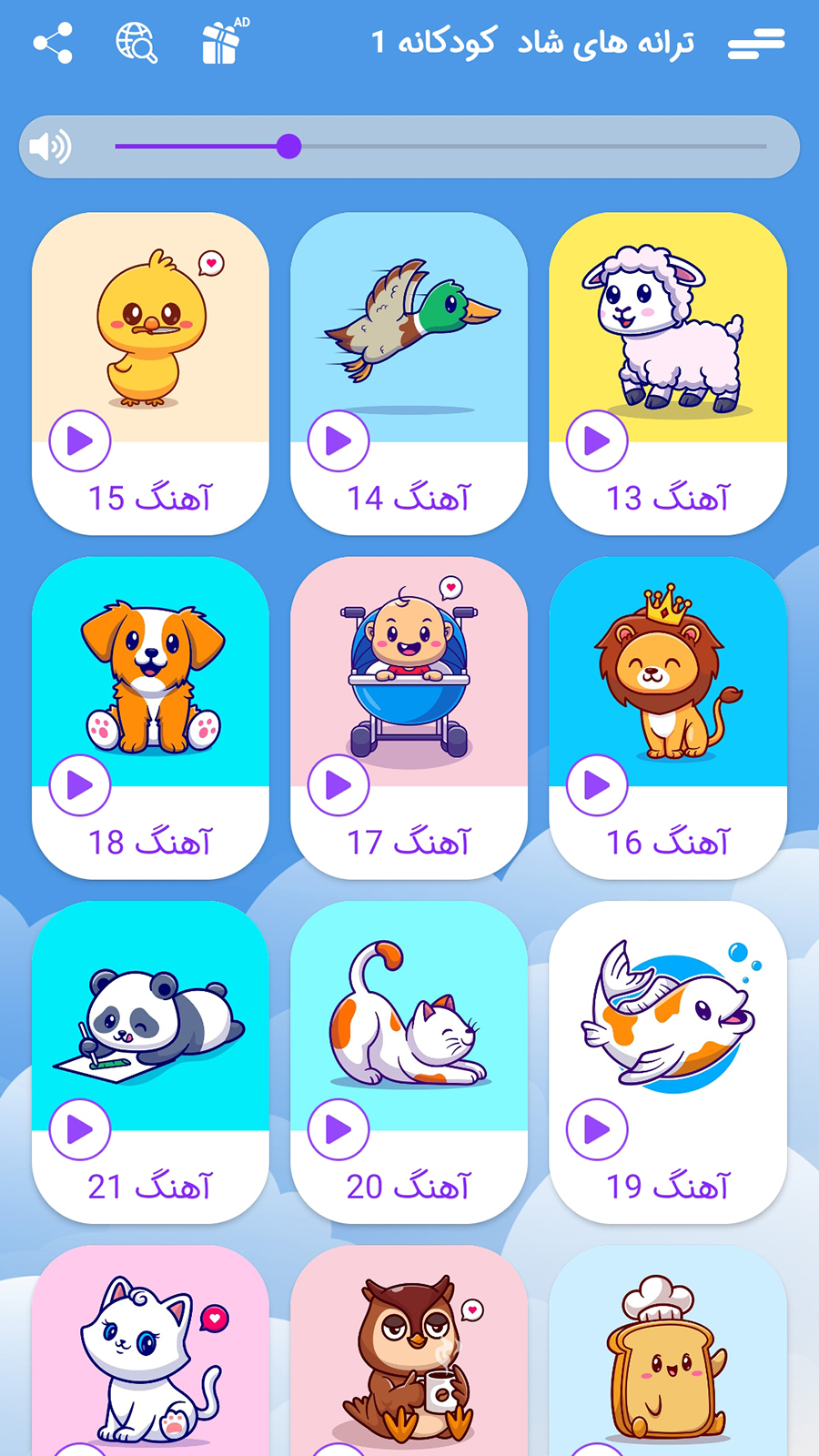Open the owl with coffee song card
Screen dimensions: 819x1456
[x=409, y=1356]
